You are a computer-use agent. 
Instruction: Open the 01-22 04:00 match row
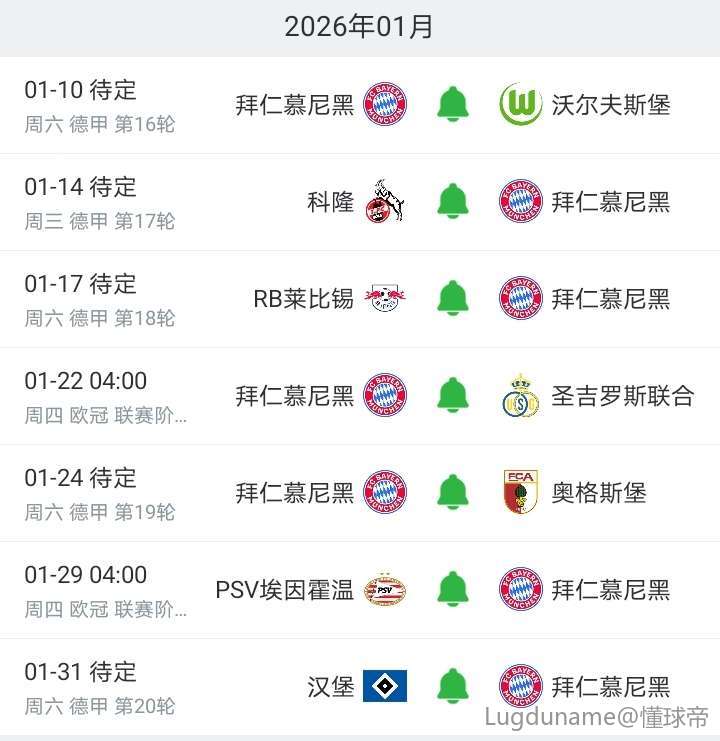tap(100, 396)
